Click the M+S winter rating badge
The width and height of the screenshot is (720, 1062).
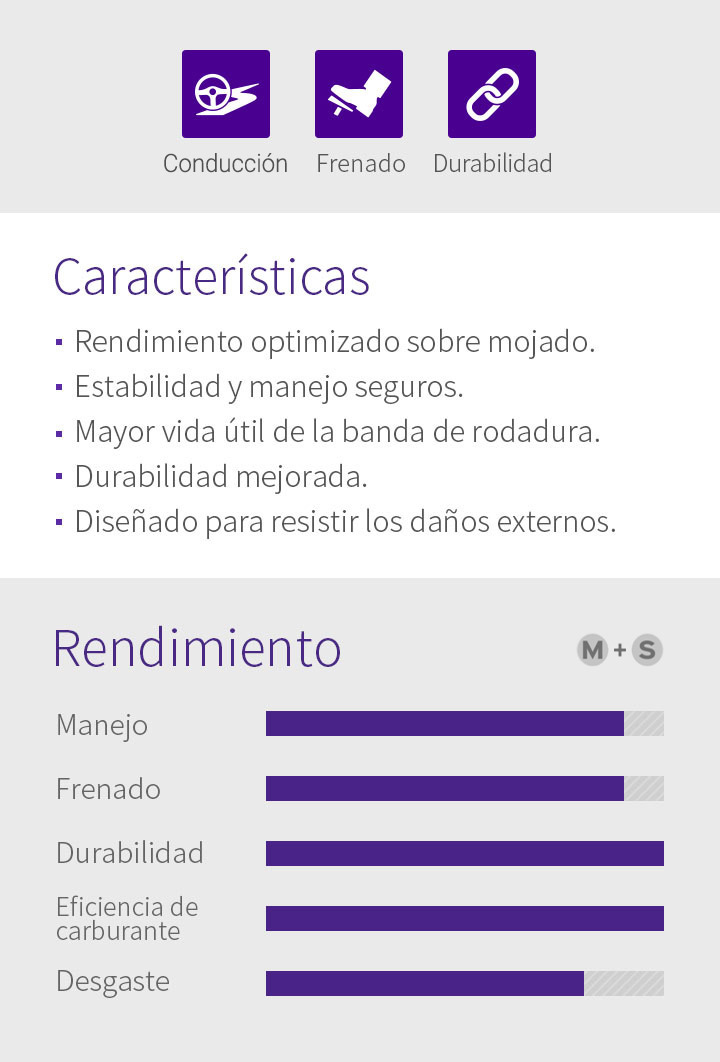pyautogui.click(x=617, y=649)
